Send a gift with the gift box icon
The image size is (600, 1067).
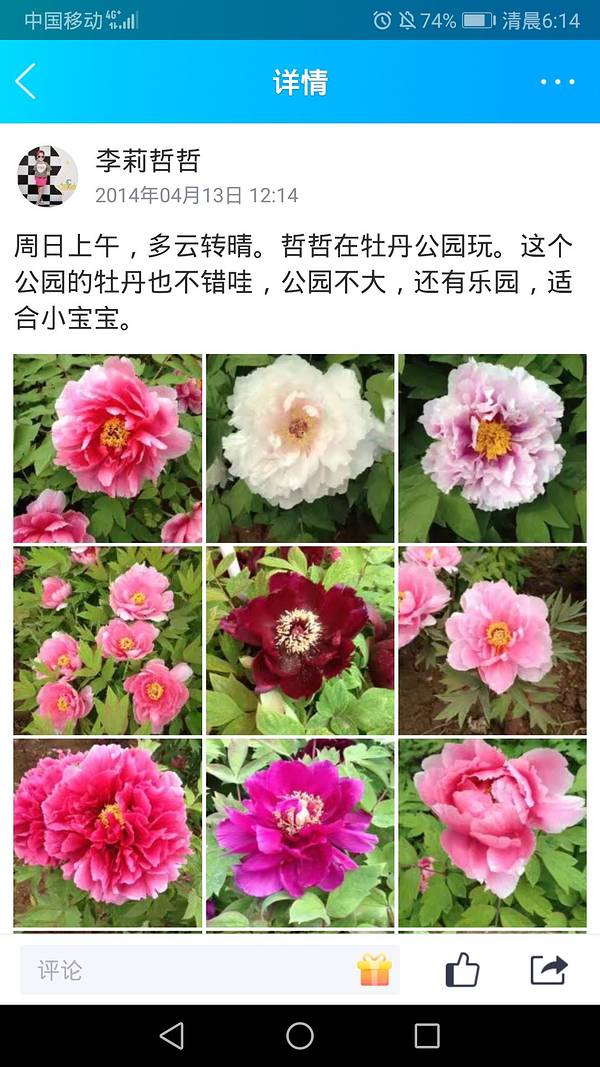[374, 970]
